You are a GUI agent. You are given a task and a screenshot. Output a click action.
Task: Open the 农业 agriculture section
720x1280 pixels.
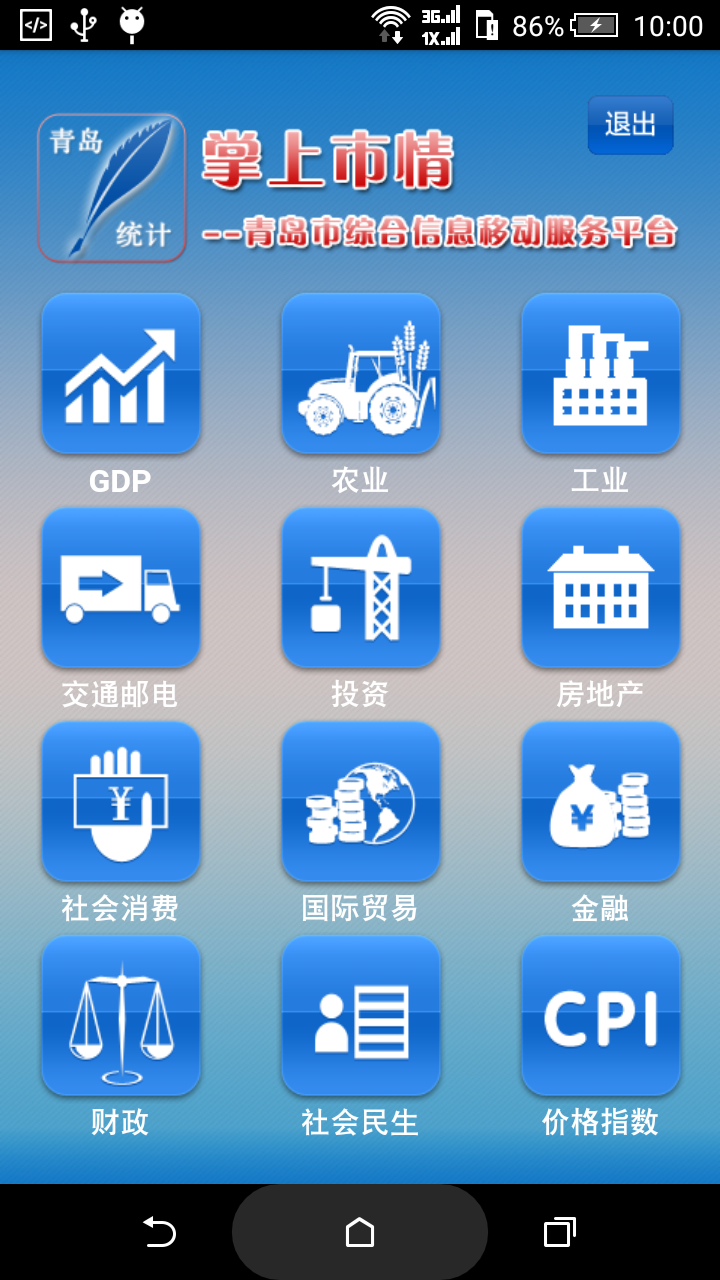click(x=361, y=373)
